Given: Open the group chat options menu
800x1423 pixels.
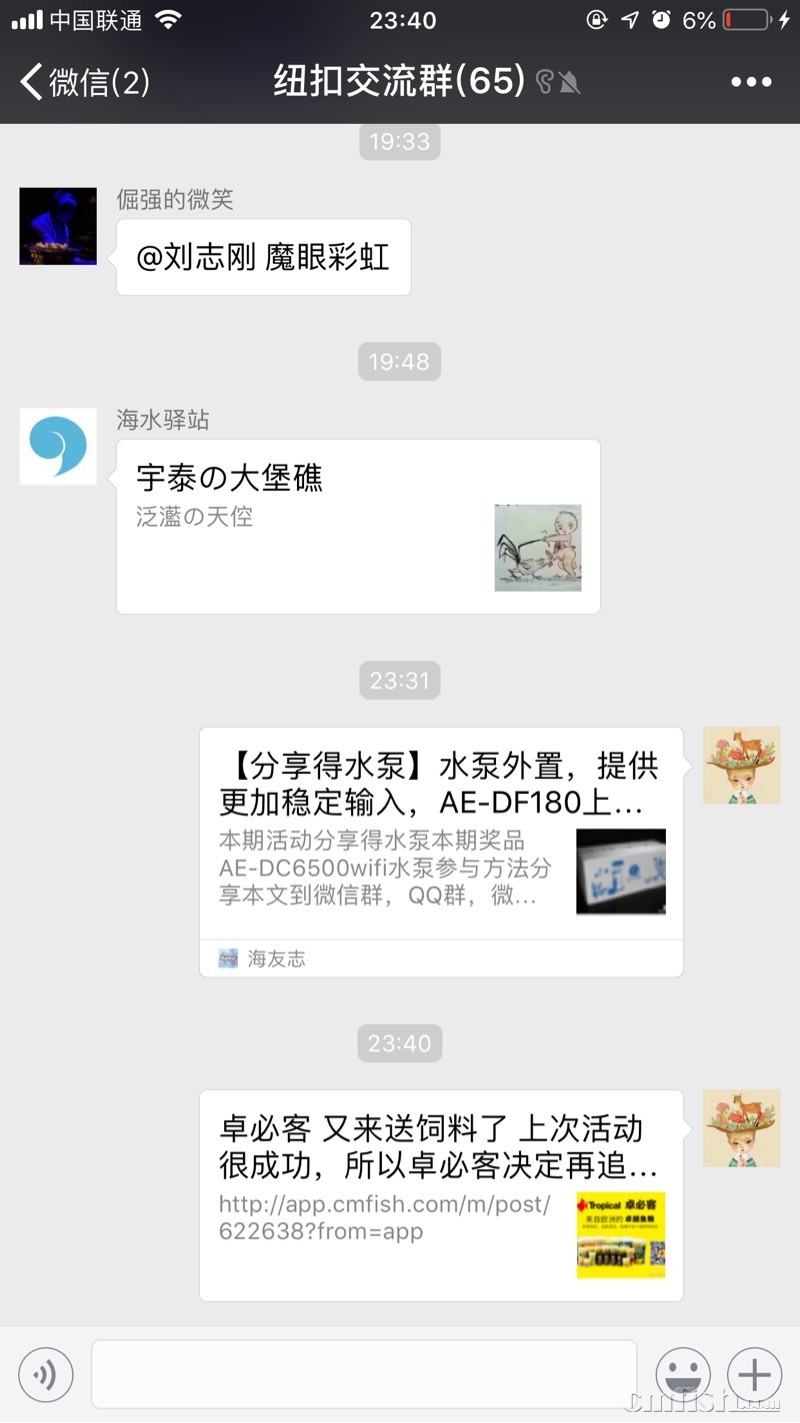Looking at the screenshot, I should pyautogui.click(x=751, y=82).
